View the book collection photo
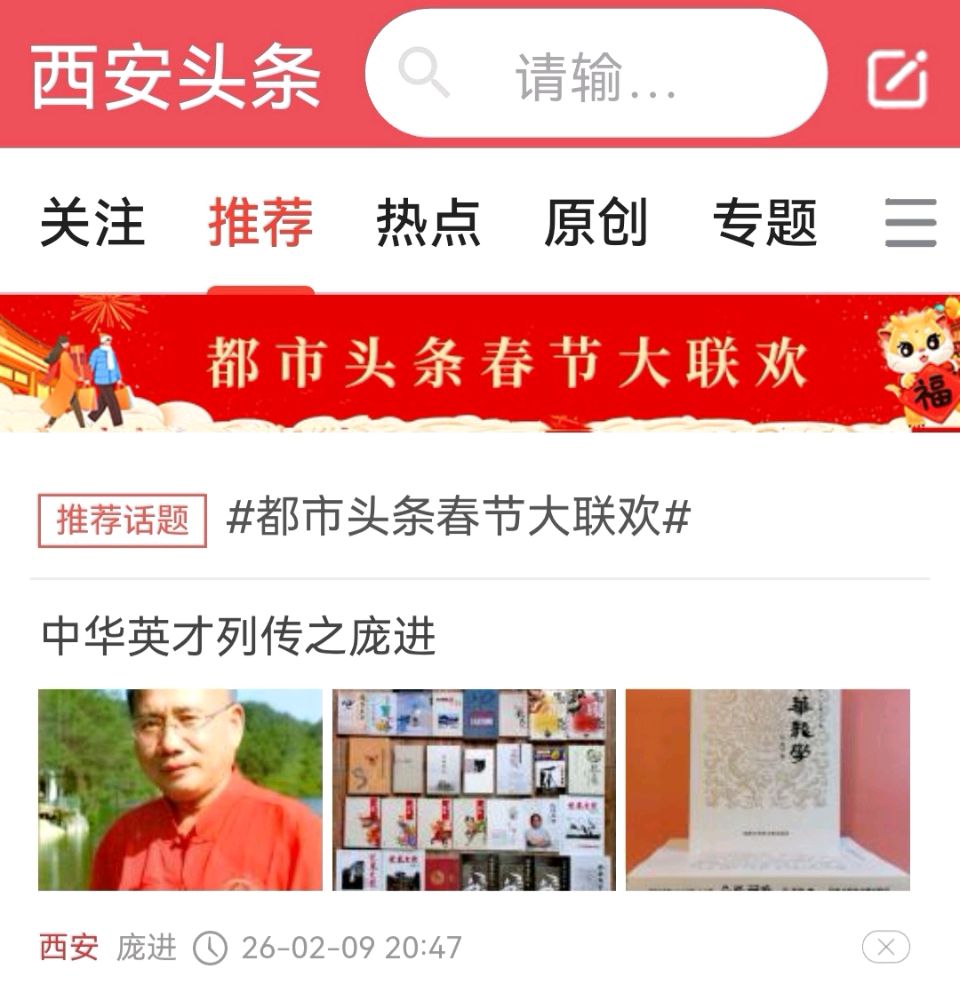This screenshot has height=1000, width=960. click(x=474, y=789)
